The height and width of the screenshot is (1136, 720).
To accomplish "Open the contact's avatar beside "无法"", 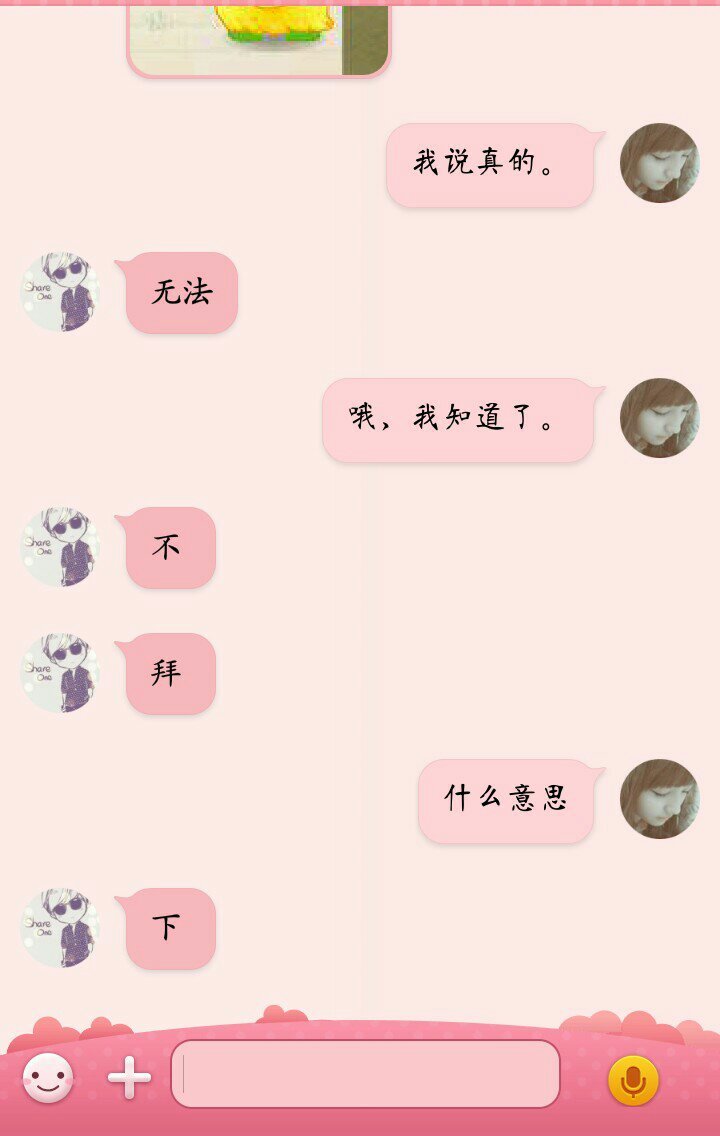I will pyautogui.click(x=60, y=292).
